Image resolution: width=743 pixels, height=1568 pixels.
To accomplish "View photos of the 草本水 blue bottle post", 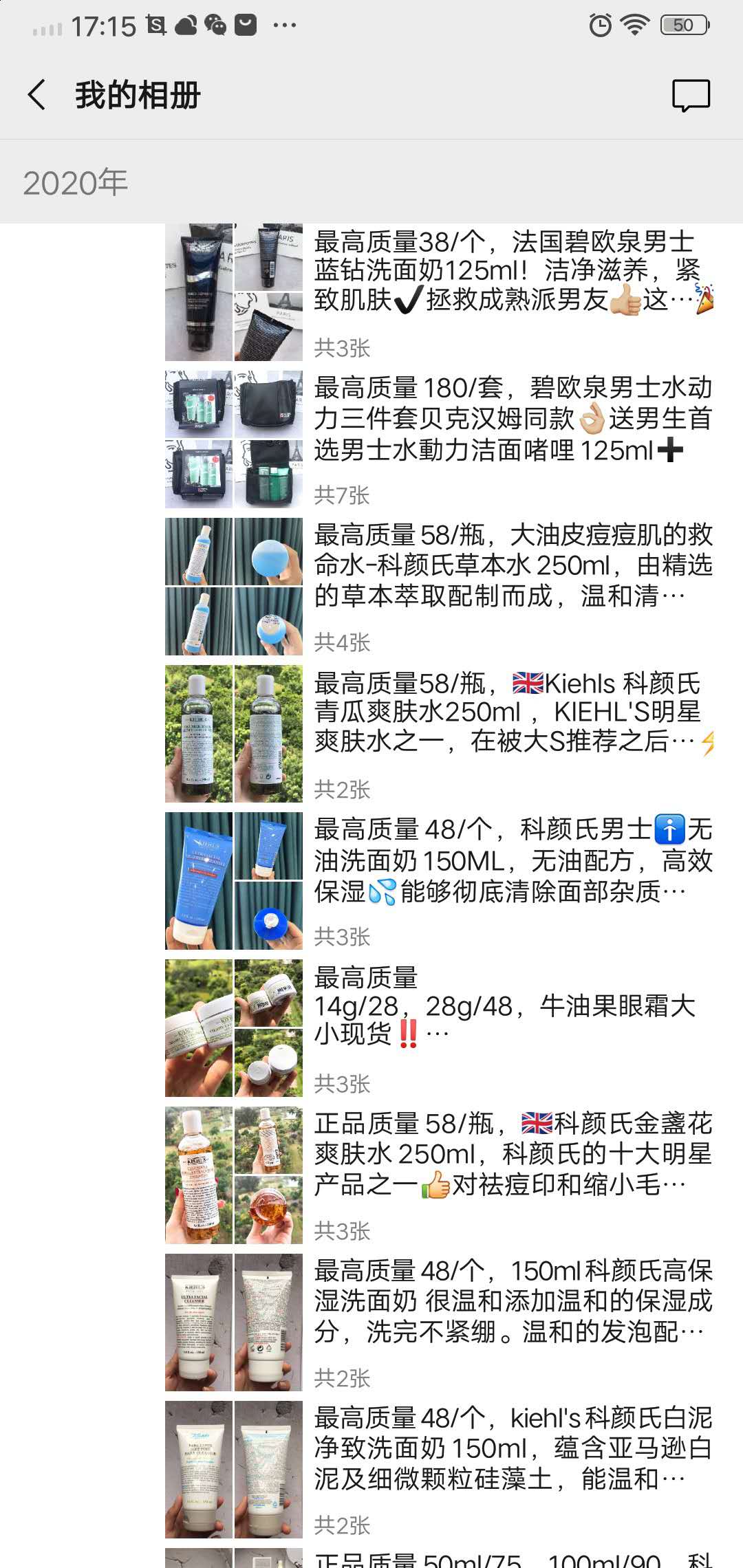I will coord(234,587).
